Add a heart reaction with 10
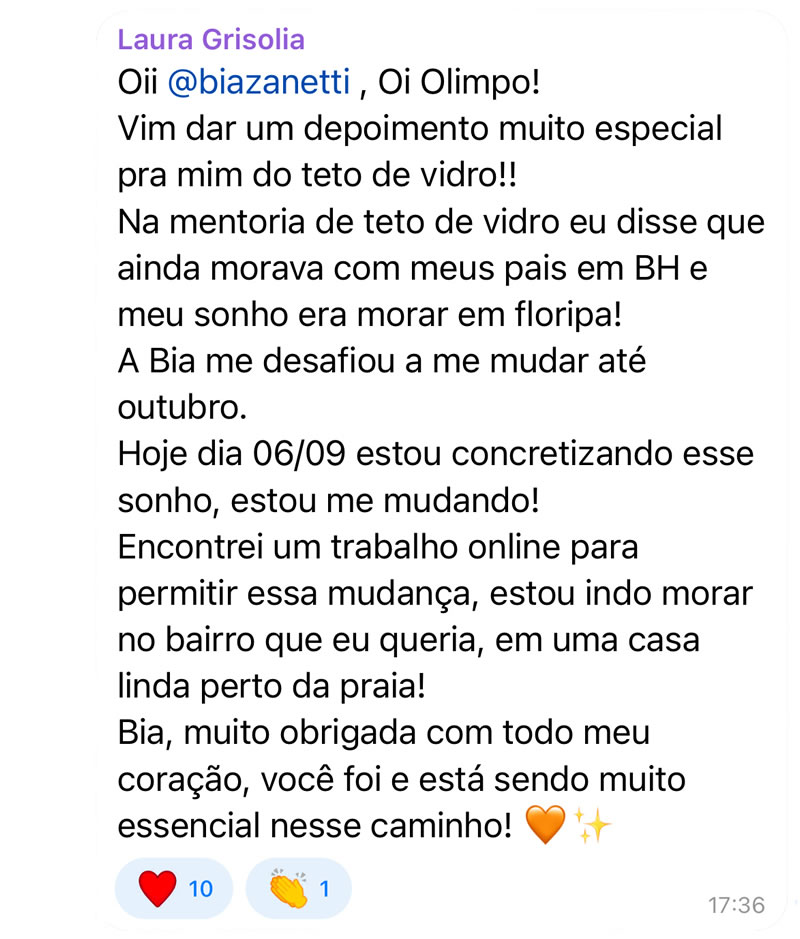The width and height of the screenshot is (800, 939). click(x=175, y=887)
